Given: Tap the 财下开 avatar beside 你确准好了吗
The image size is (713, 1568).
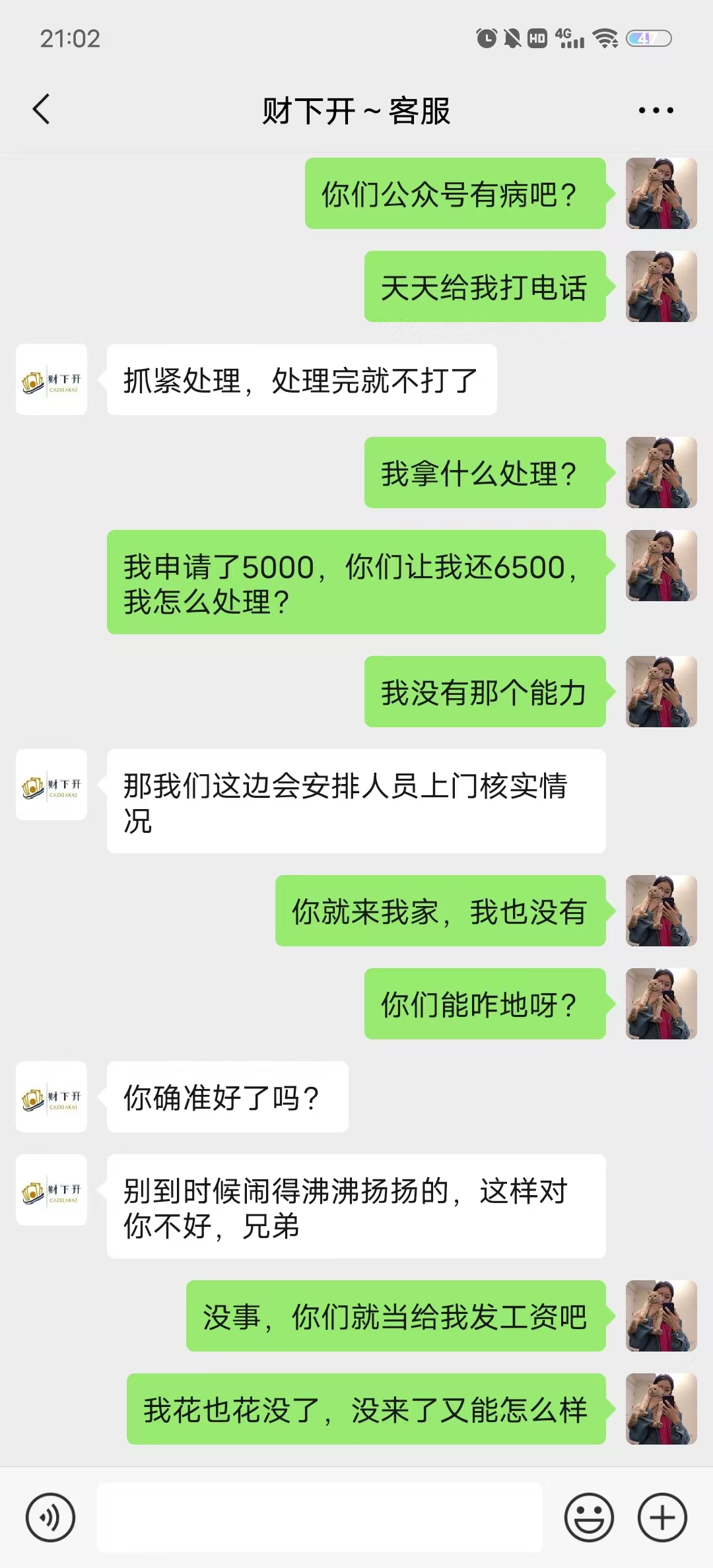Looking at the screenshot, I should coord(51,1098).
